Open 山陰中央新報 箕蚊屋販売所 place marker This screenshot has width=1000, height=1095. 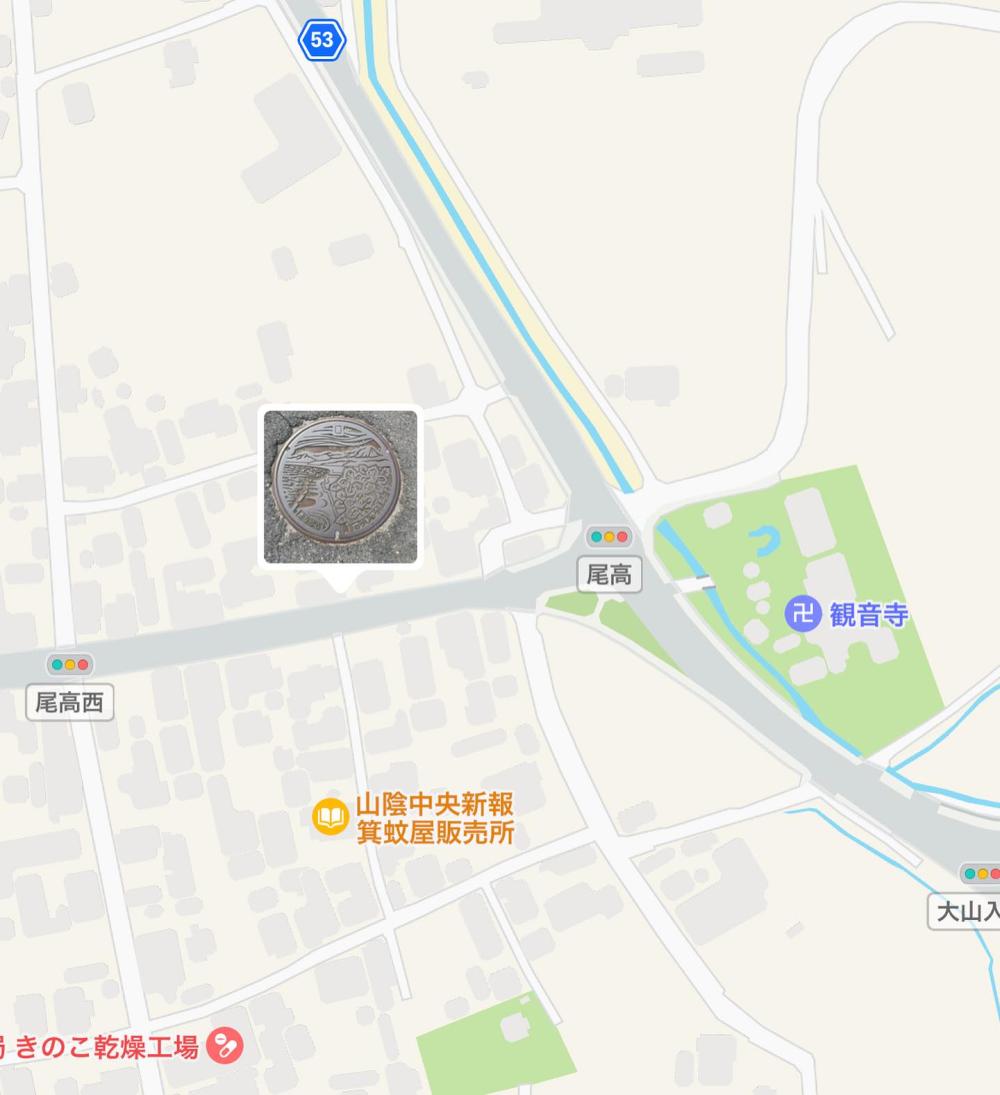click(x=330, y=819)
